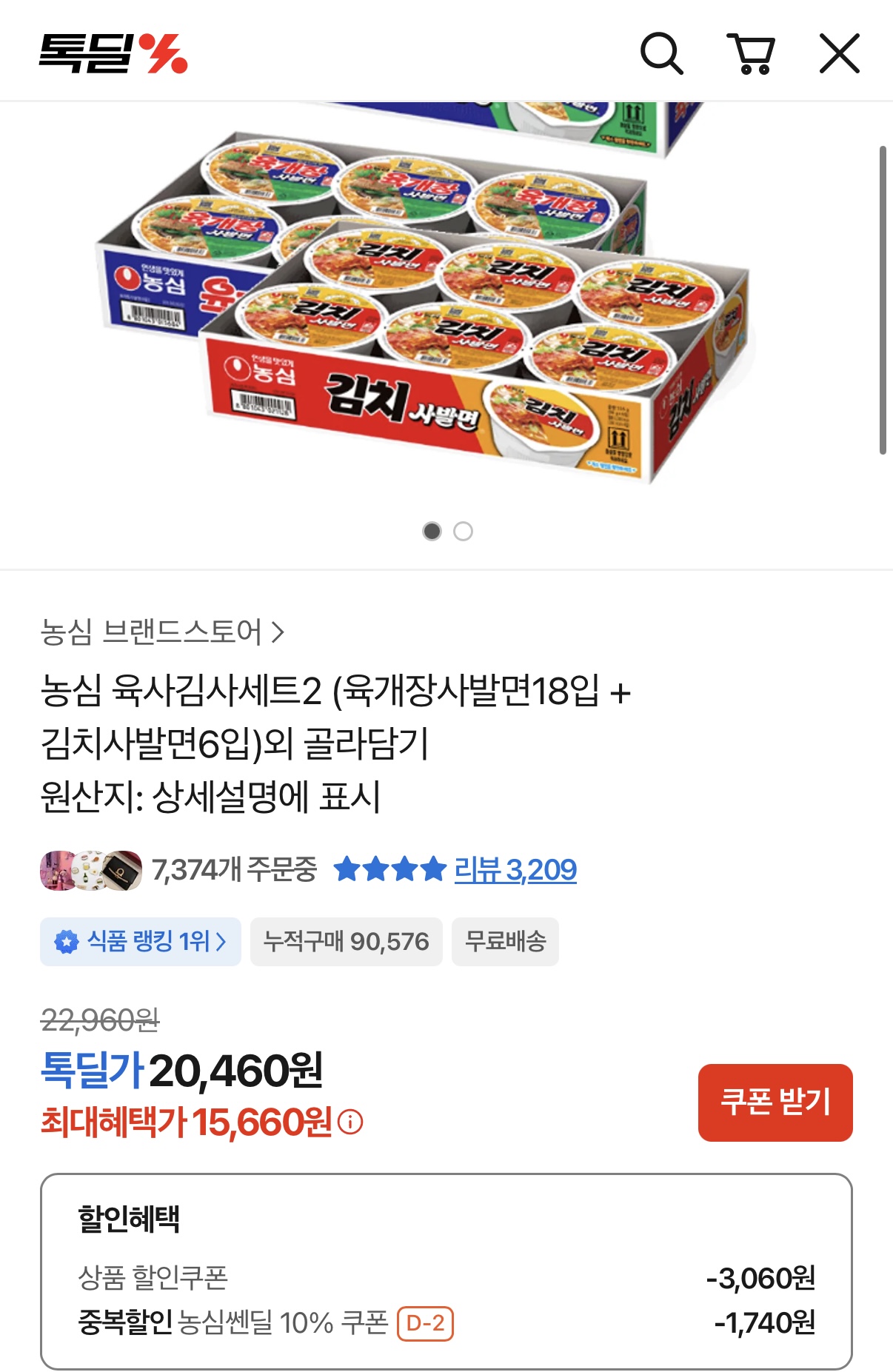Image resolution: width=893 pixels, height=1372 pixels.
Task: Select the second carousel page dot
Action: (x=463, y=532)
